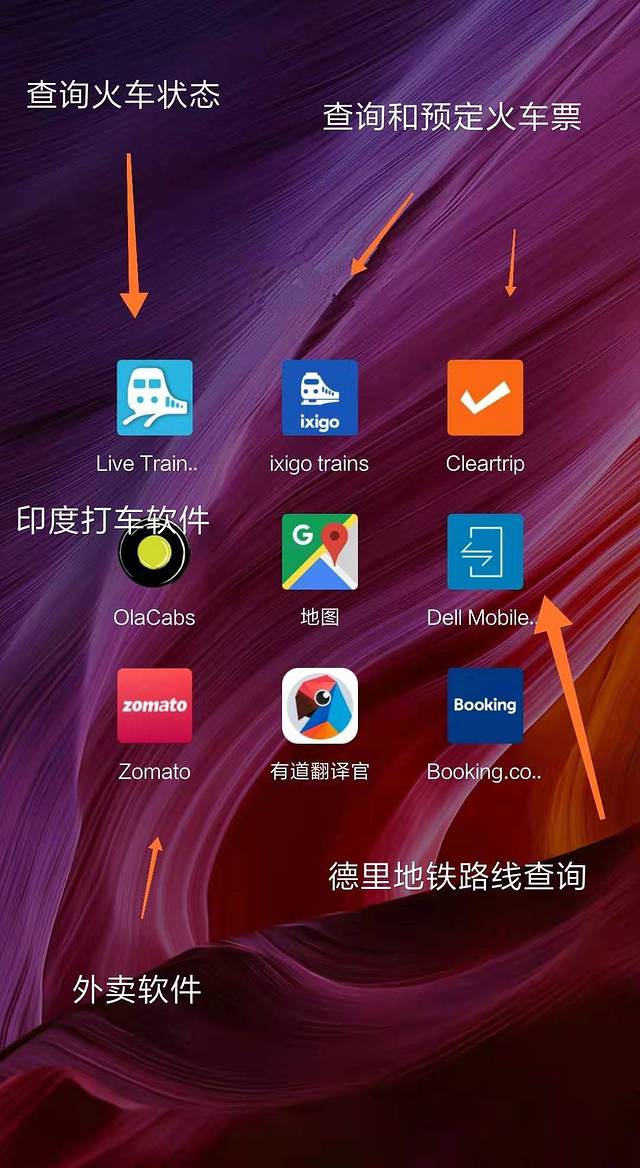
Task: Launch ixigo trains
Action: pyautogui.click(x=319, y=398)
